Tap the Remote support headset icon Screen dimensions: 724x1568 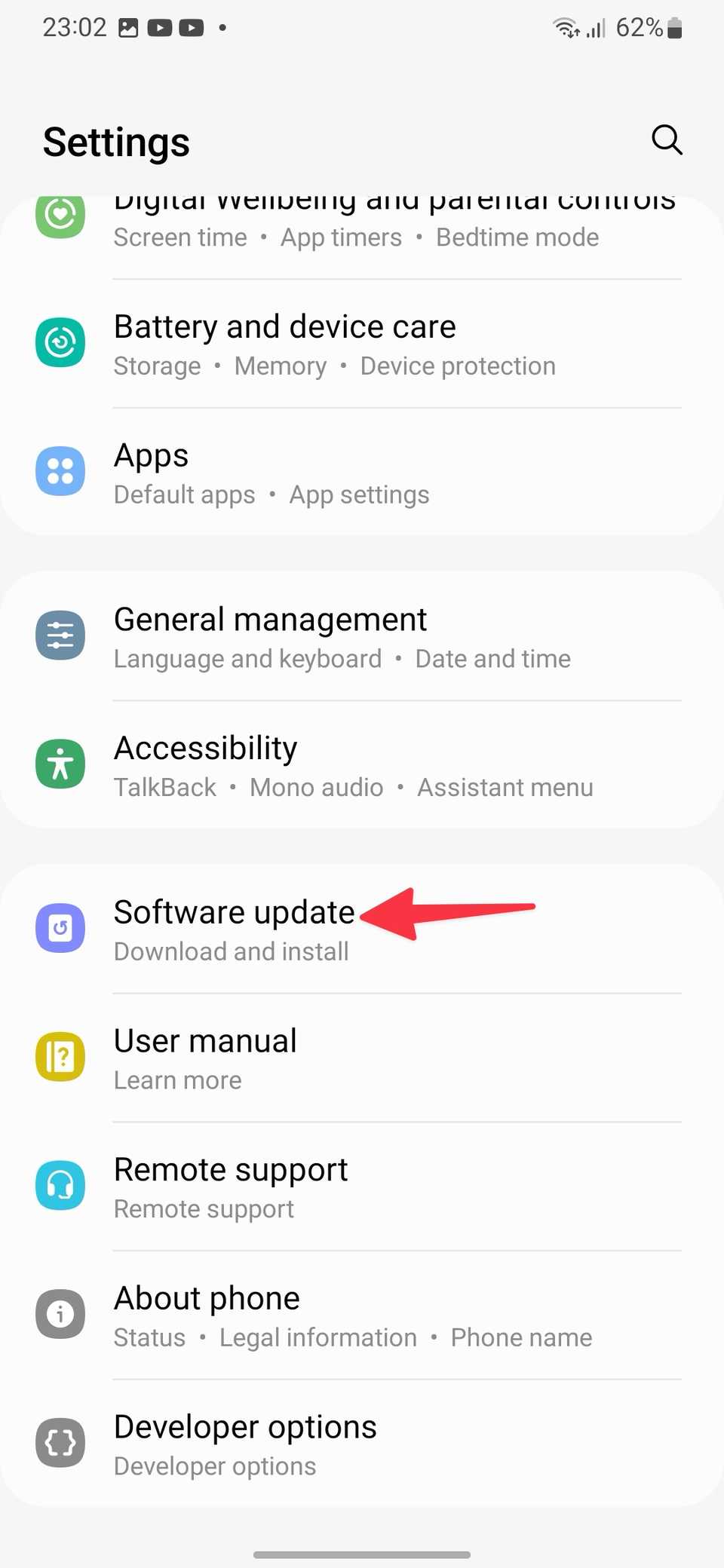[60, 1185]
